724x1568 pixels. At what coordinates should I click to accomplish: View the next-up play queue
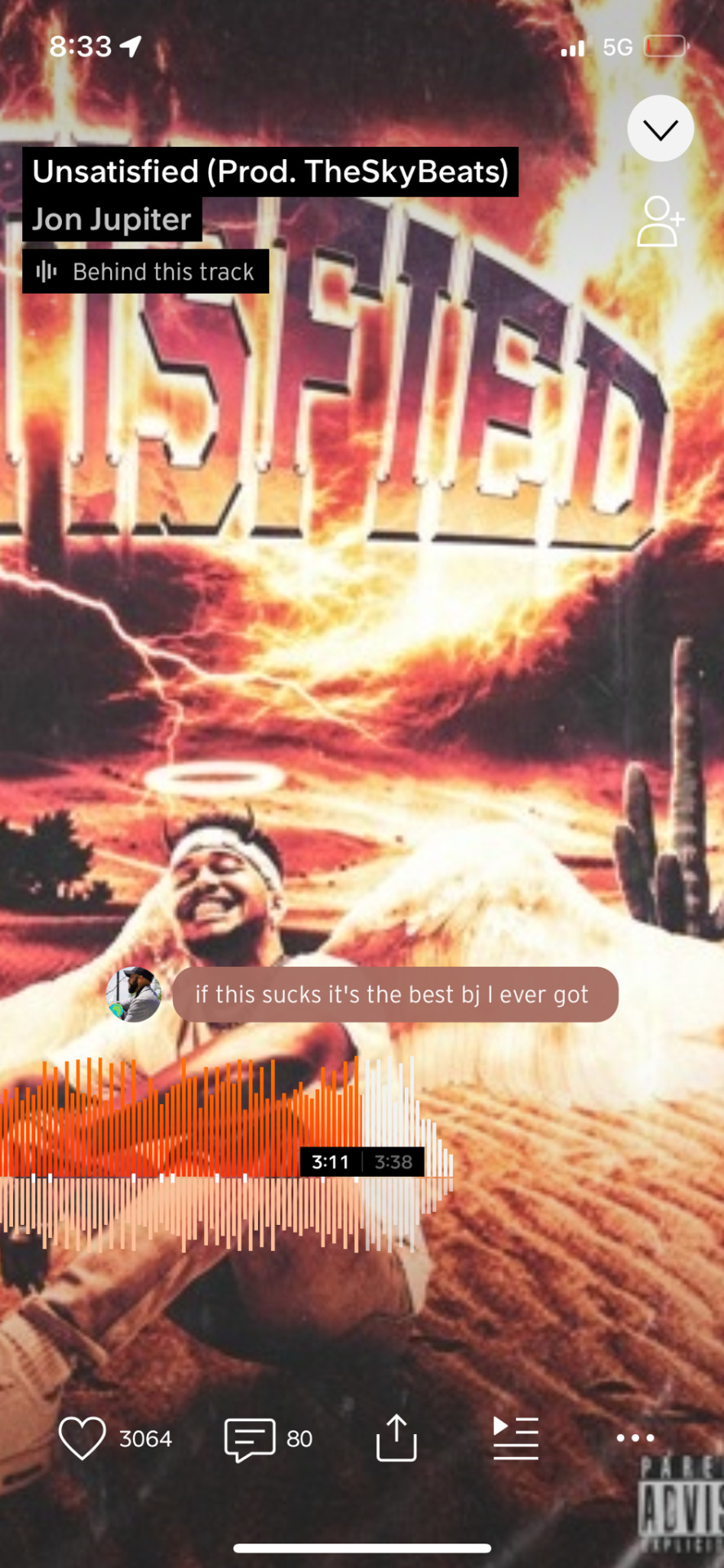[515, 1438]
